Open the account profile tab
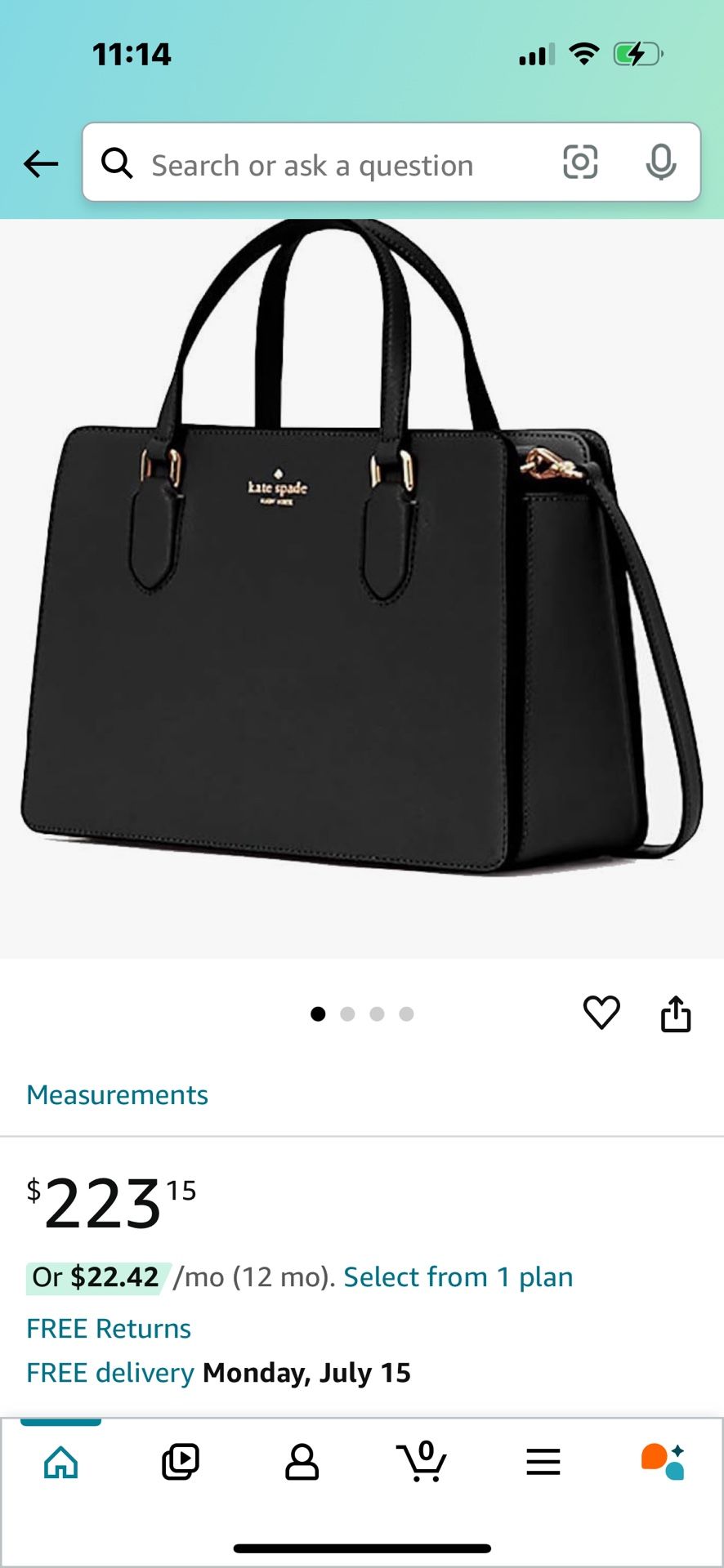Viewport: 724px width, 1568px height. click(302, 1462)
